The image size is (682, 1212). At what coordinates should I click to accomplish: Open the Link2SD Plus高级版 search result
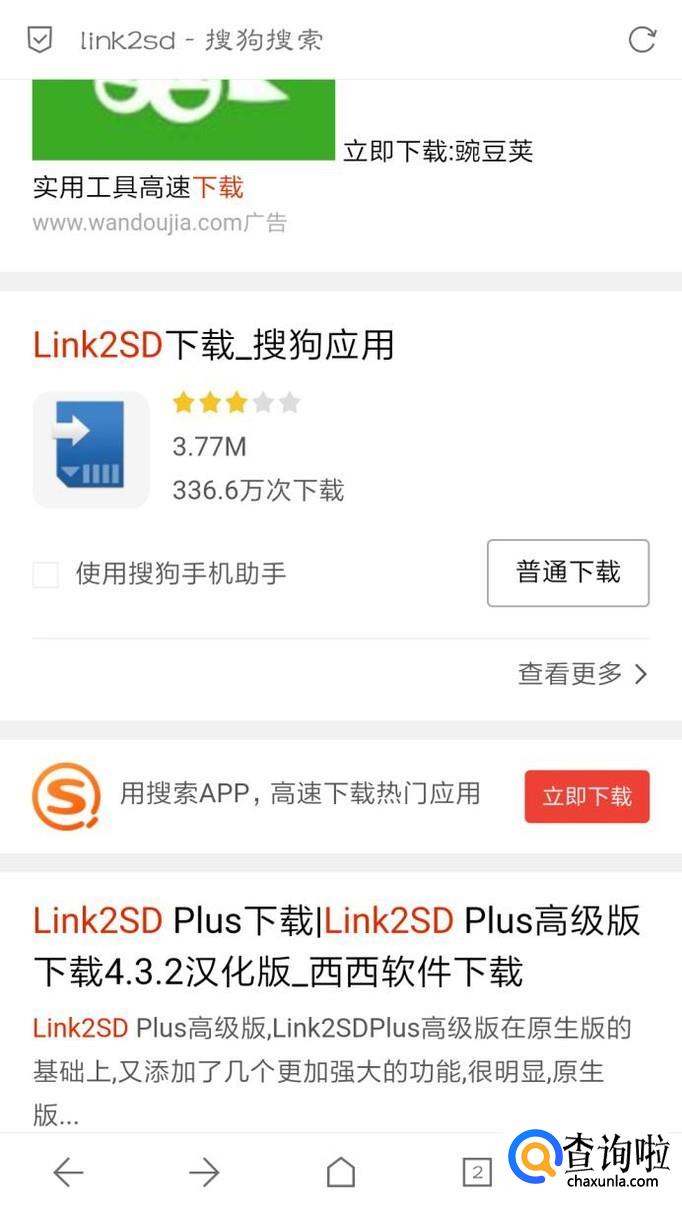click(337, 945)
